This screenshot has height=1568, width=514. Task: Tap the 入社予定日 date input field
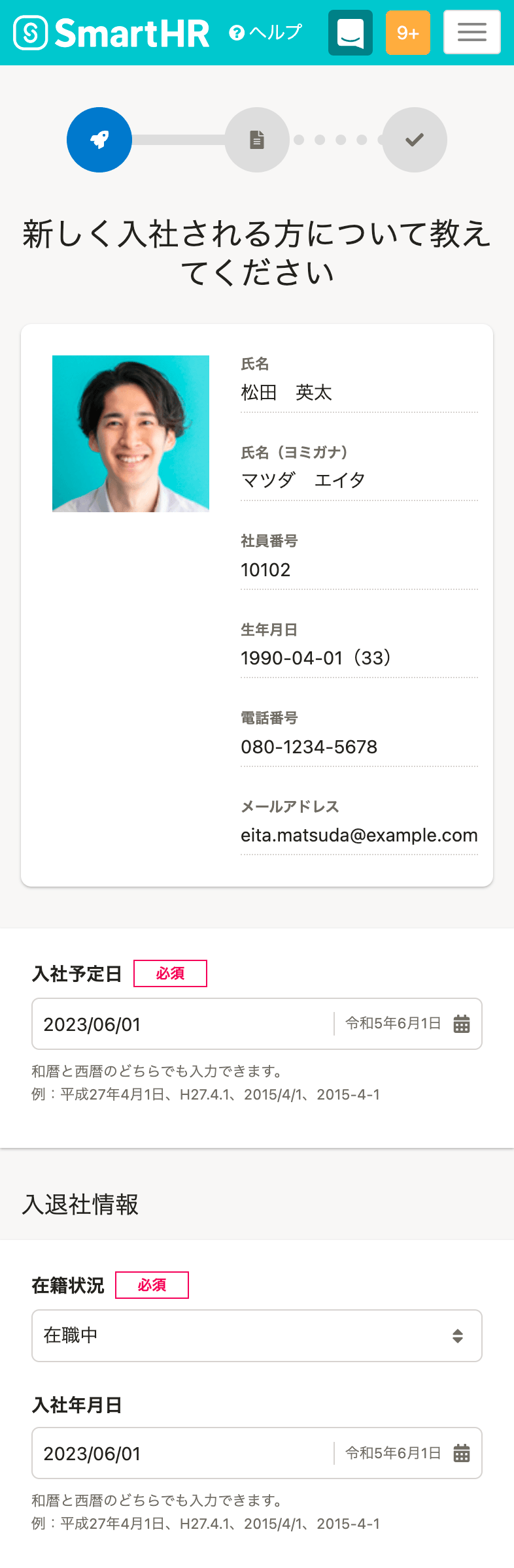click(183, 1024)
